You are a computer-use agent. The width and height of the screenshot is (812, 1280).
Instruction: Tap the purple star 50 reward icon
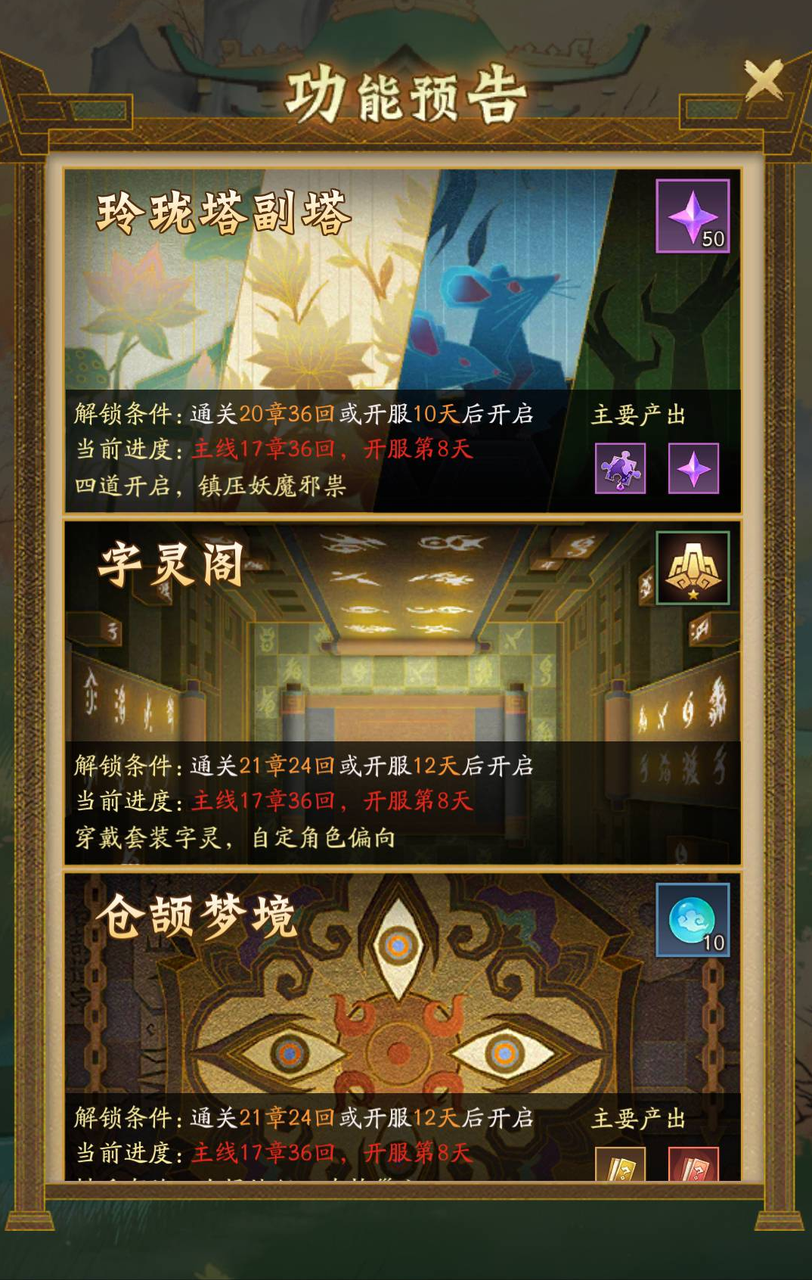(692, 216)
